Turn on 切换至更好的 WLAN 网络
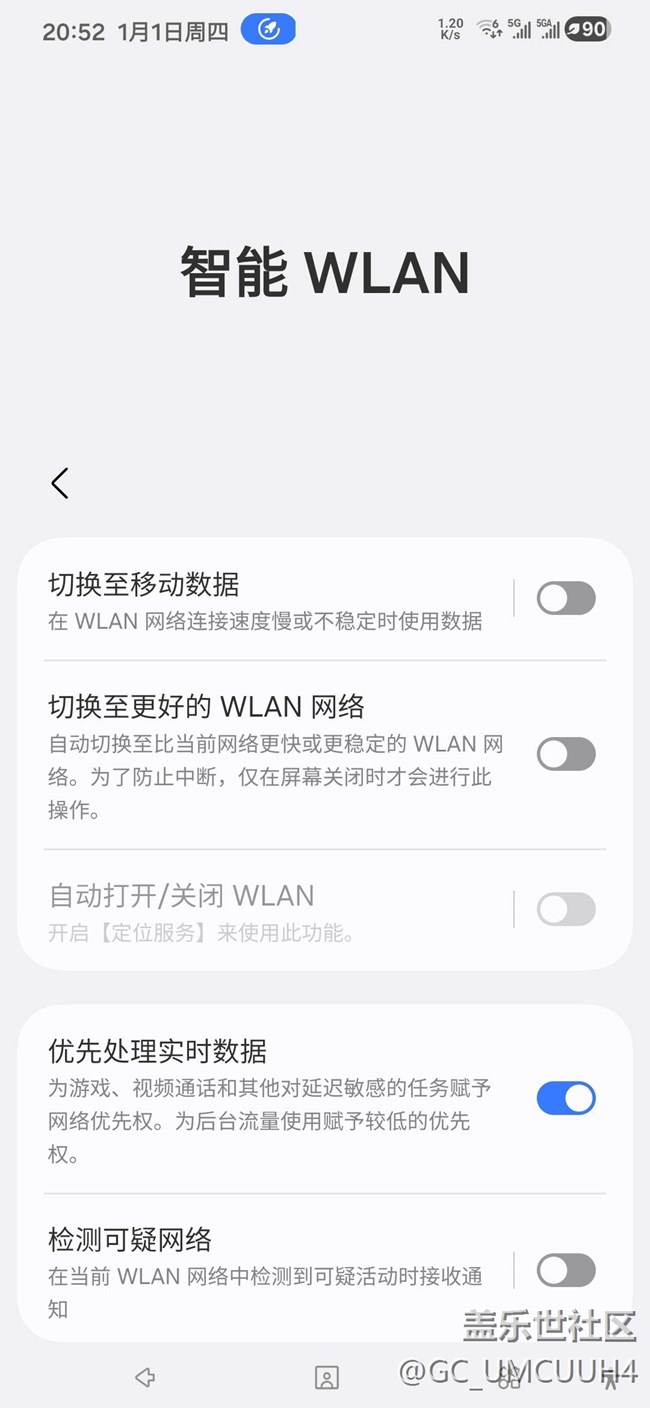Viewport: 650px width, 1408px height. click(x=565, y=754)
